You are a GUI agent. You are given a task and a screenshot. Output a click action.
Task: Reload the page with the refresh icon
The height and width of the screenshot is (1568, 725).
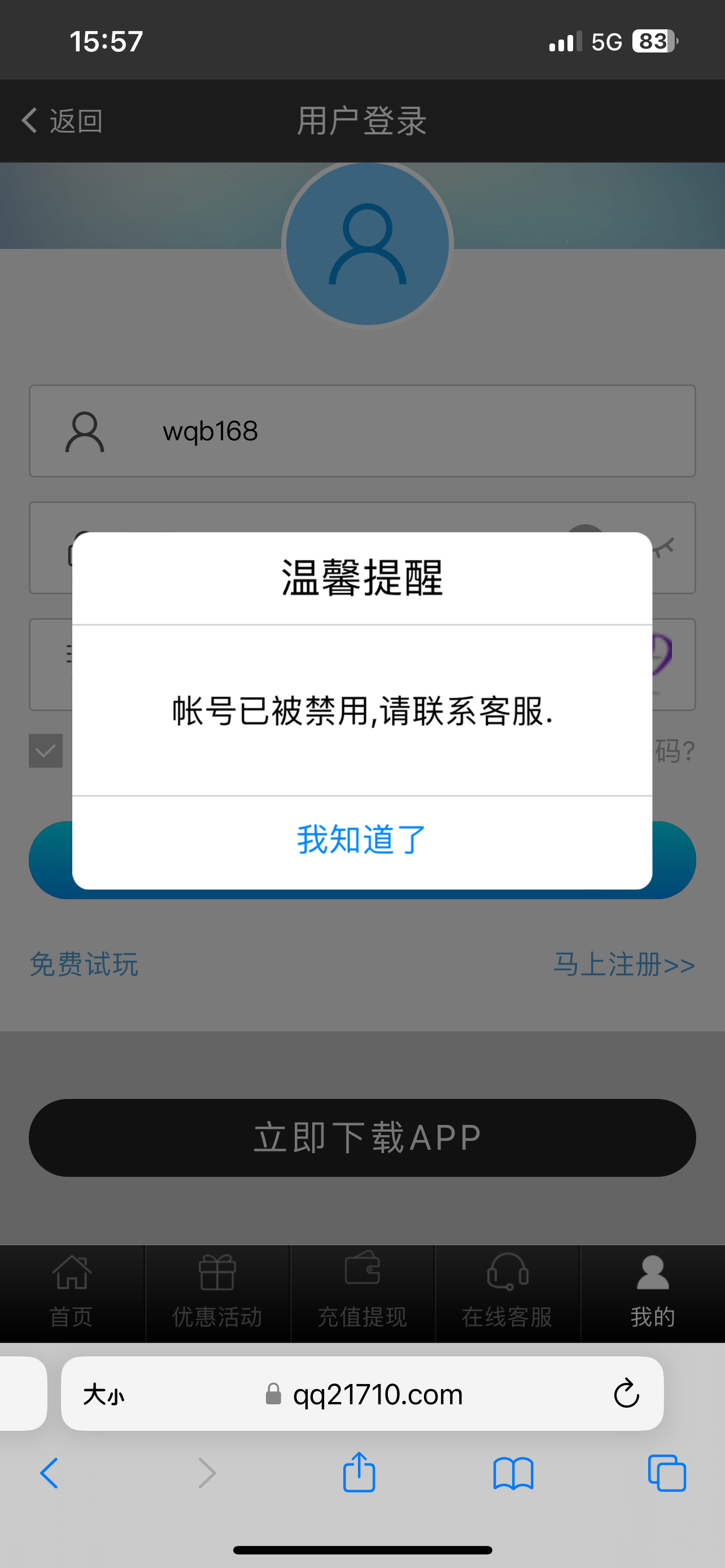pyautogui.click(x=626, y=1395)
